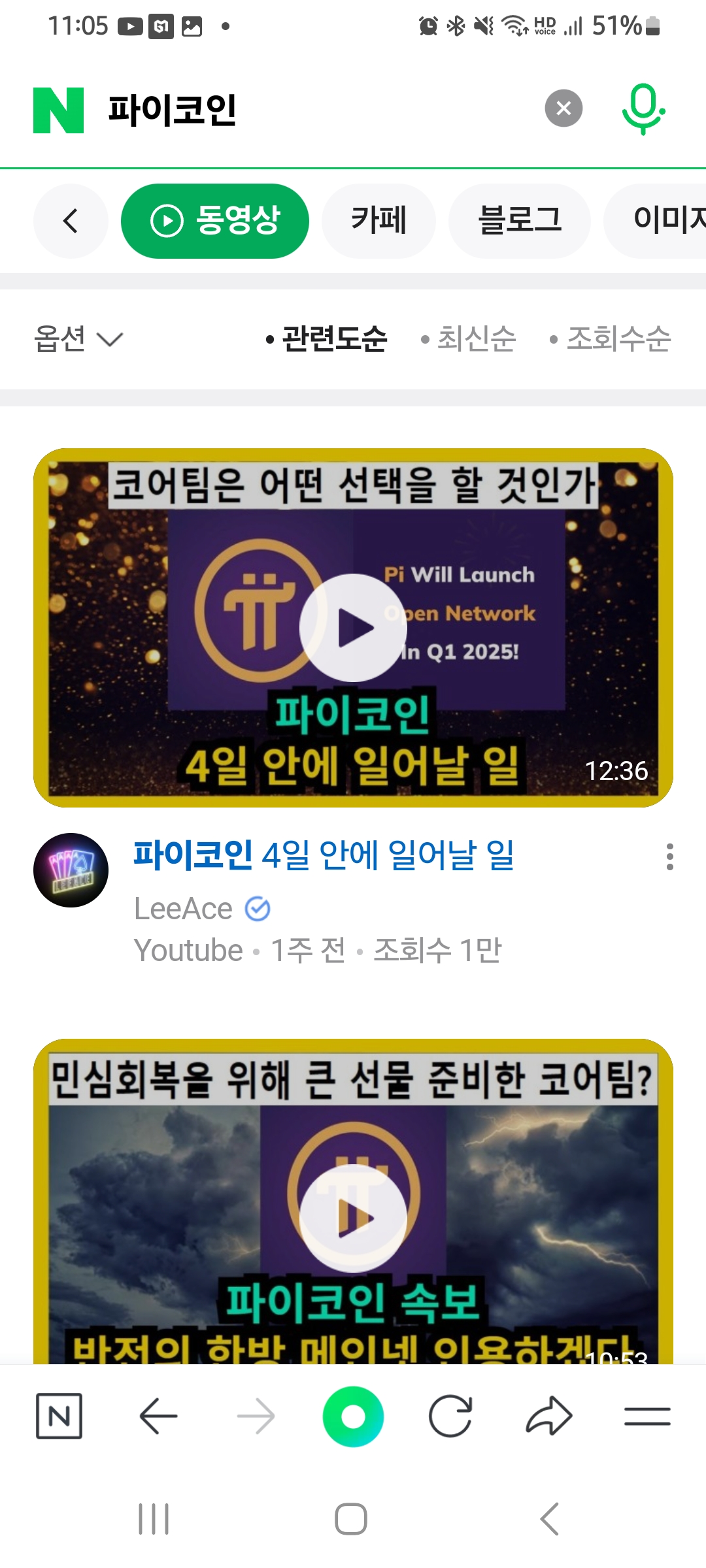Viewport: 706px width, 1568px height.
Task: Switch to the 카페 tab
Action: (x=378, y=221)
